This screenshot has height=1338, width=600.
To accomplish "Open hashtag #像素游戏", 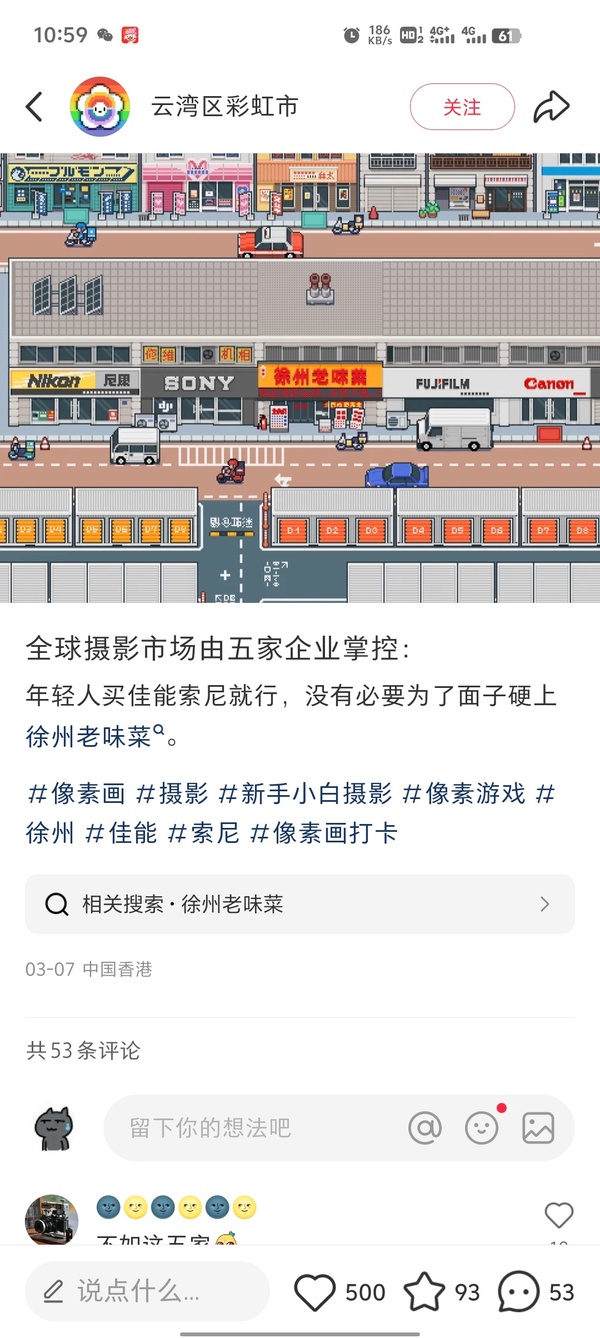I will [x=463, y=794].
